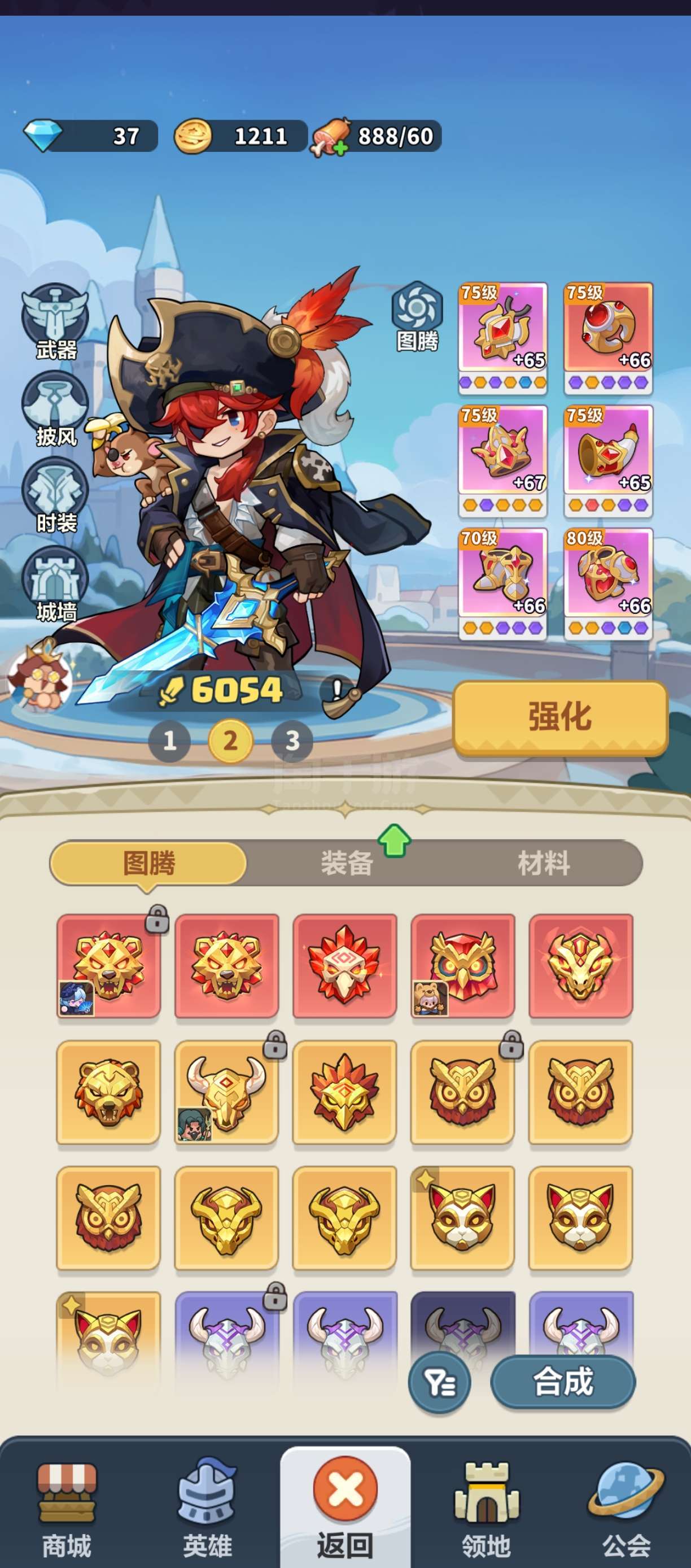This screenshot has width=691, height=1568.
Task: Open the 武器 weapon slot
Action: click(x=55, y=321)
